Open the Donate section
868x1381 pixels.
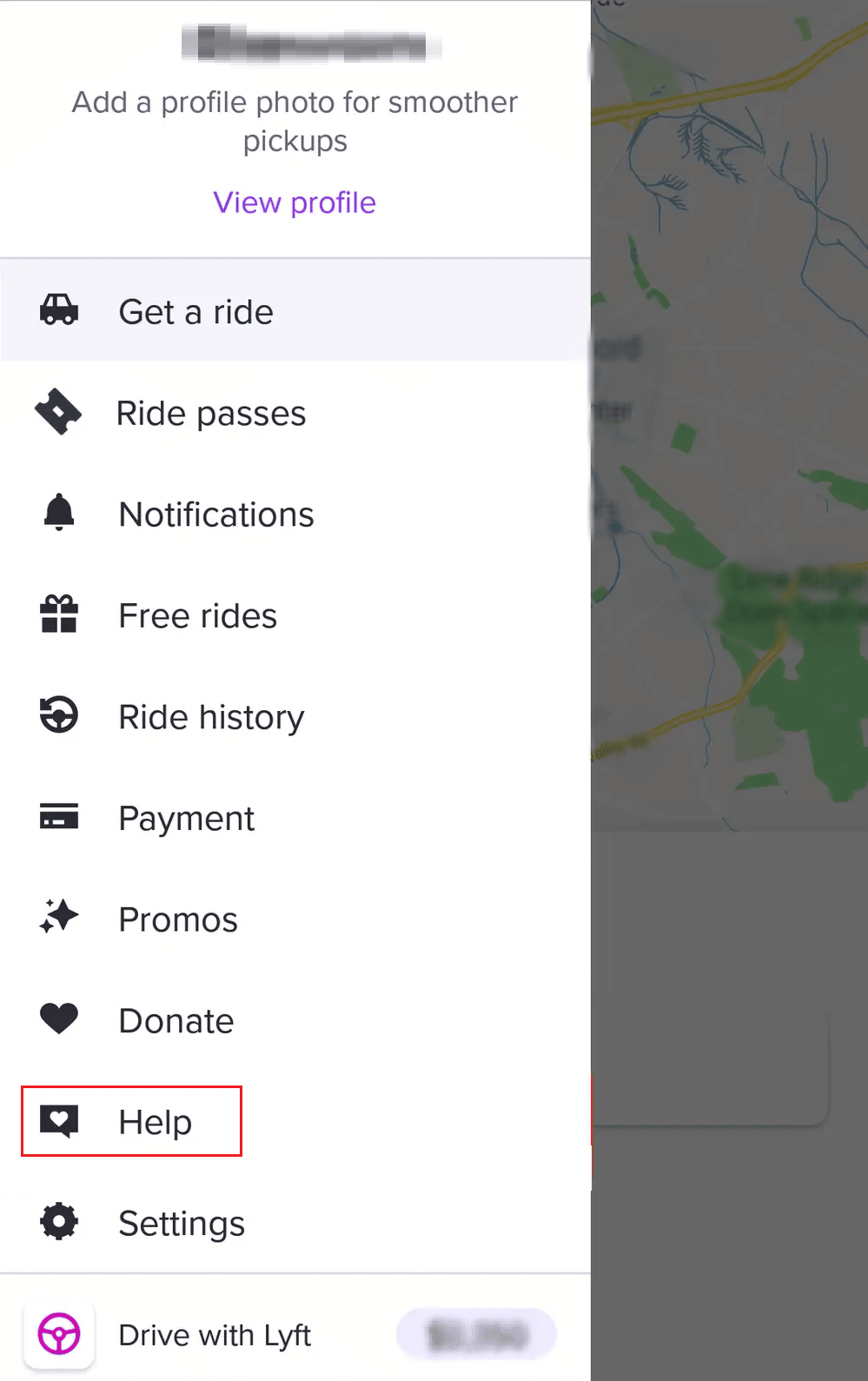click(x=176, y=1020)
